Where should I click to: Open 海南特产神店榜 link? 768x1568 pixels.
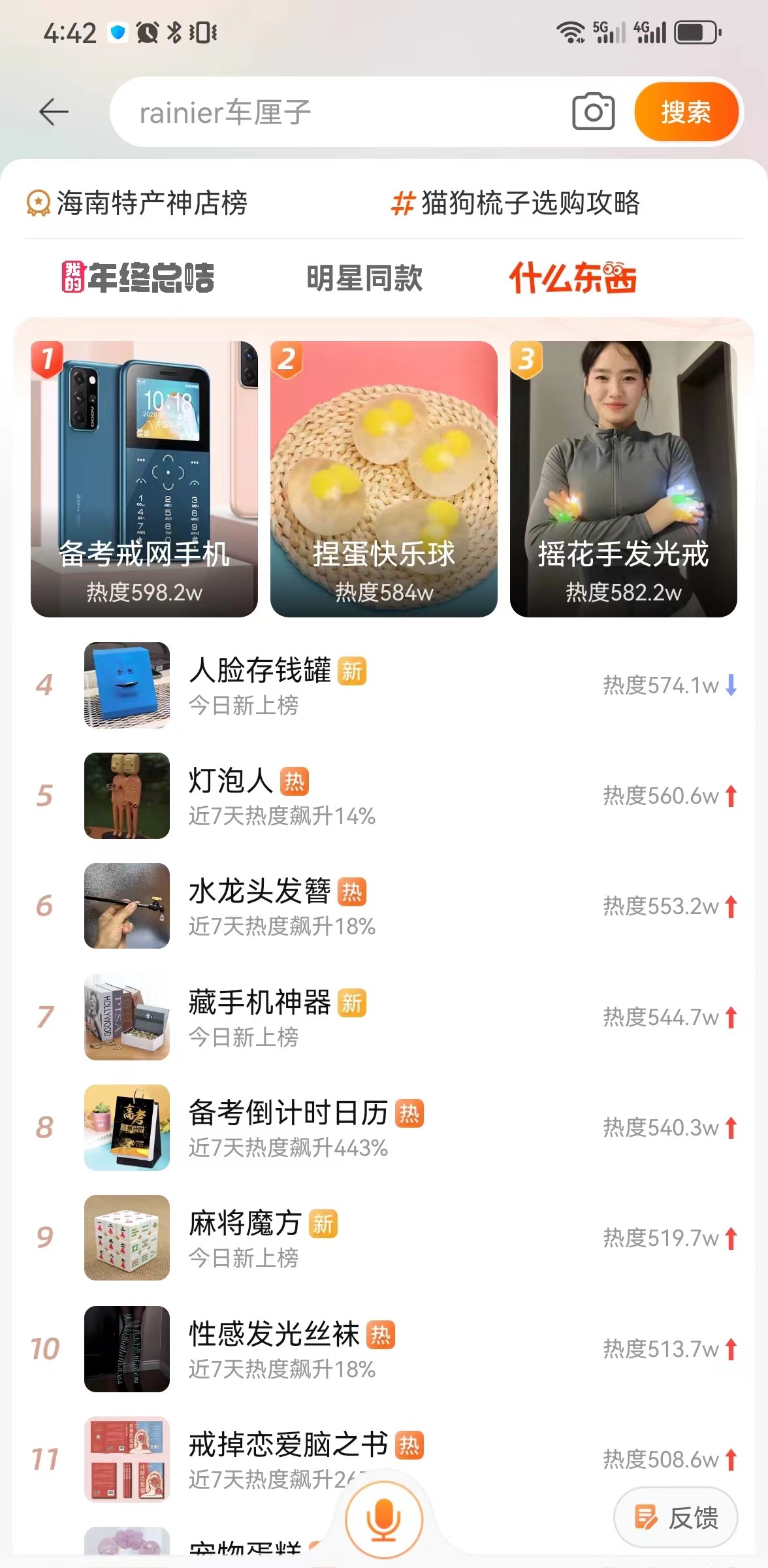137,203
